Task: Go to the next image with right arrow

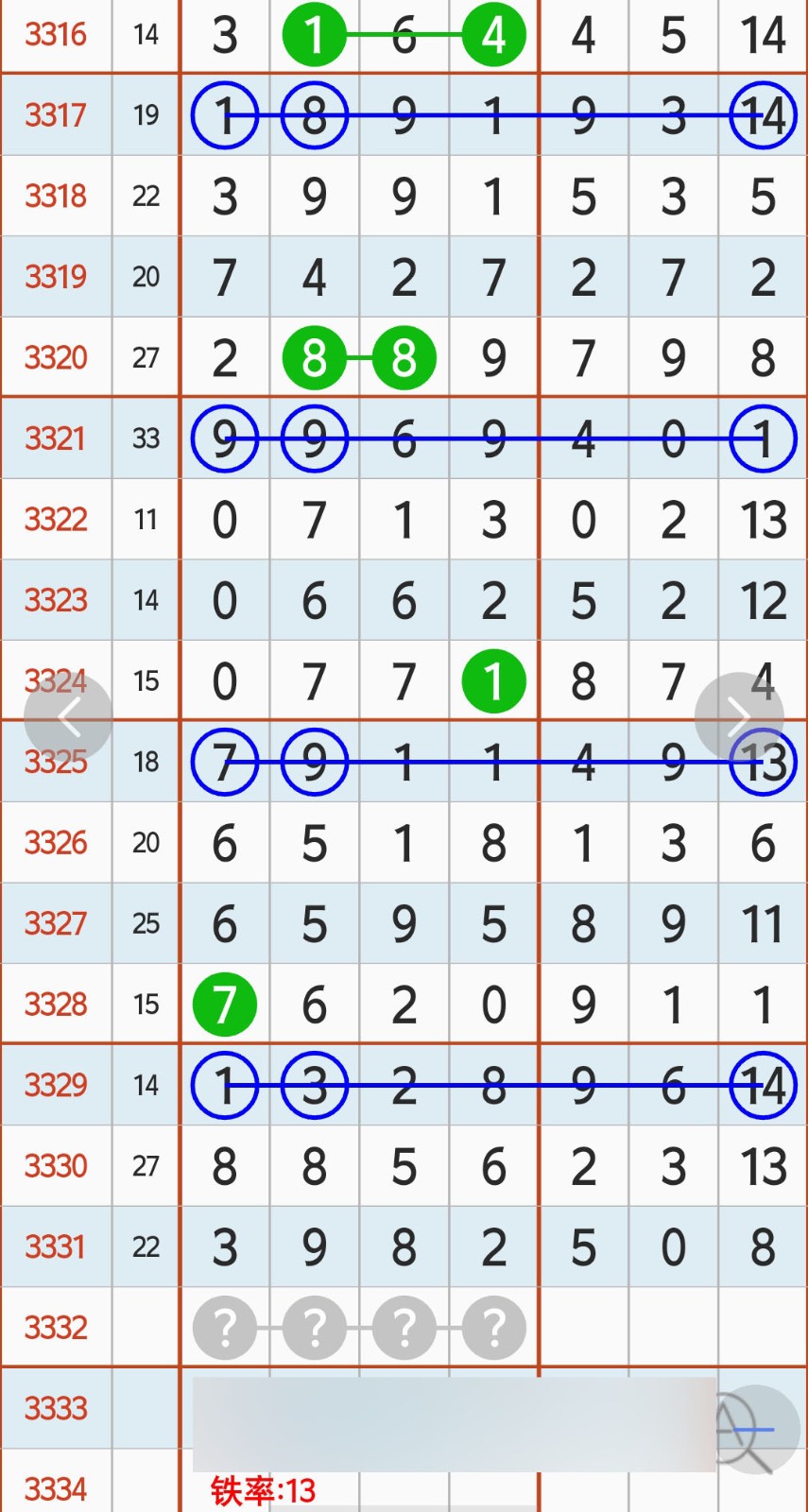Action: pos(739,717)
